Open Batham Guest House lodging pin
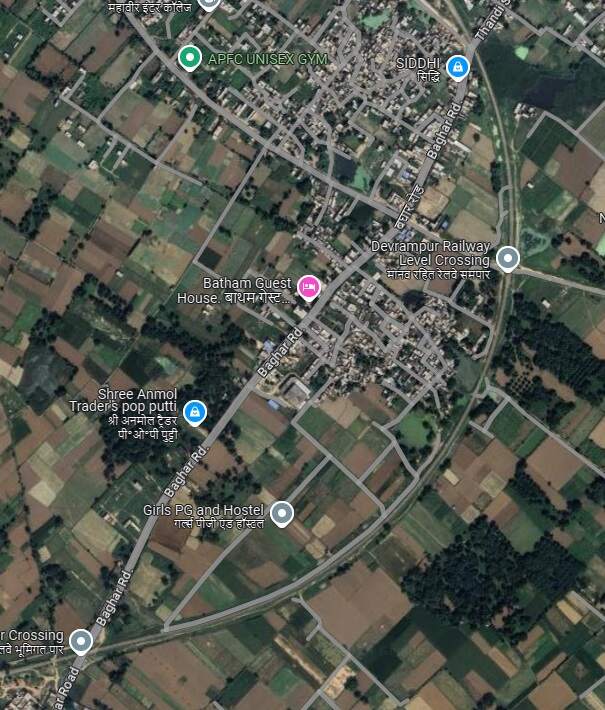Image resolution: width=605 pixels, height=710 pixels. [309, 289]
